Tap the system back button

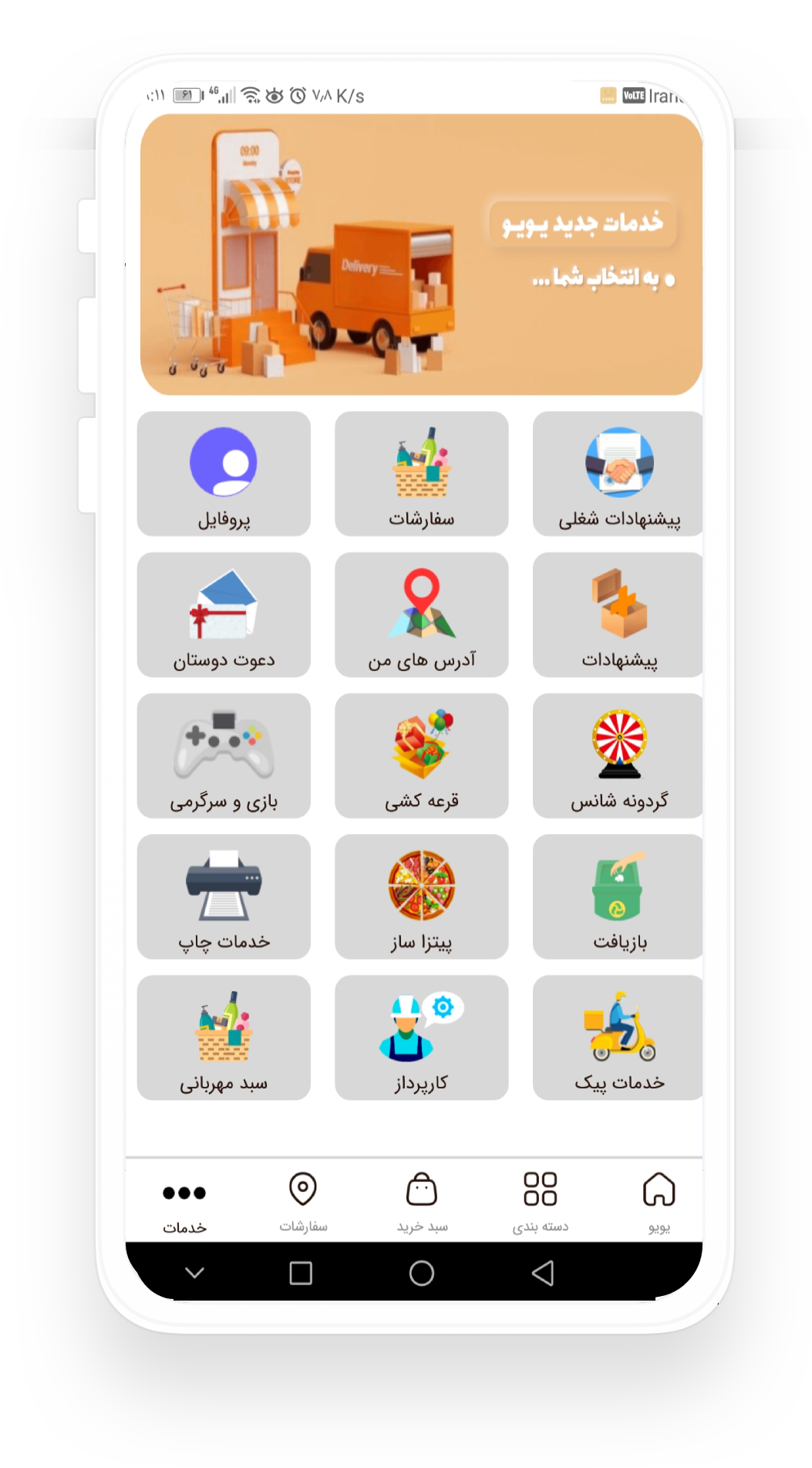click(543, 1273)
